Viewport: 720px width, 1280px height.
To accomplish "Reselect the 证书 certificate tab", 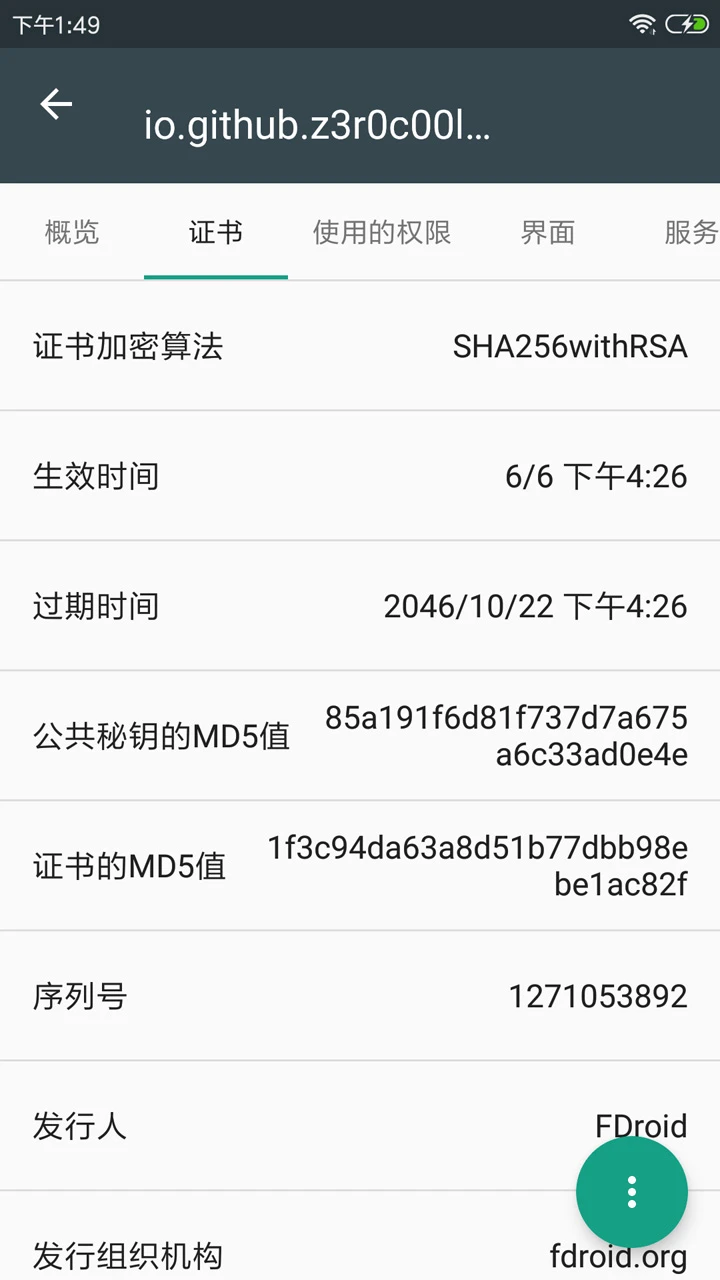I will click(215, 232).
